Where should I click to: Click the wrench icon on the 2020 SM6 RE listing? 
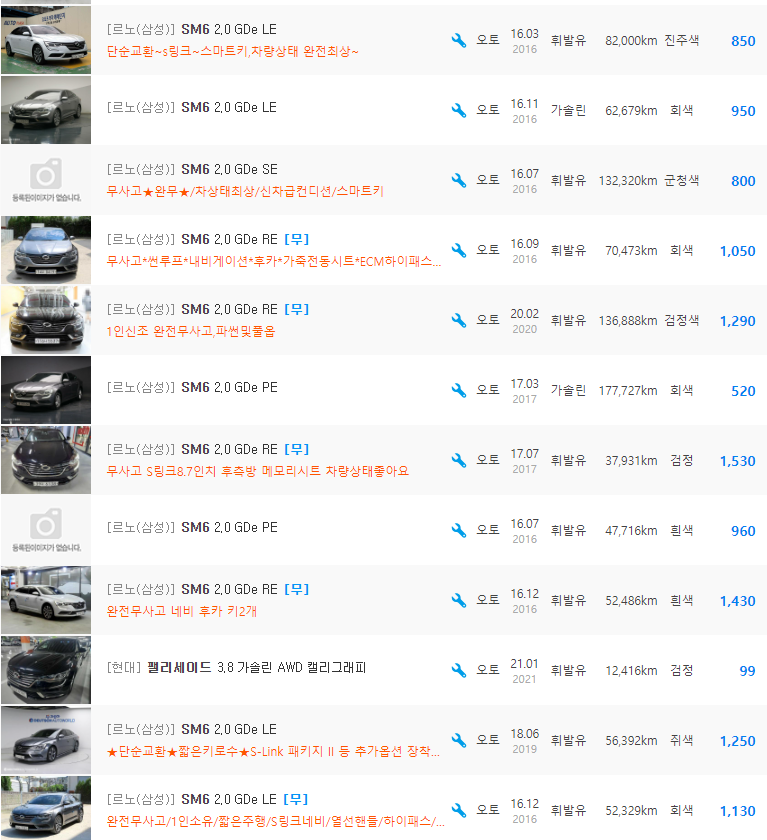point(458,320)
